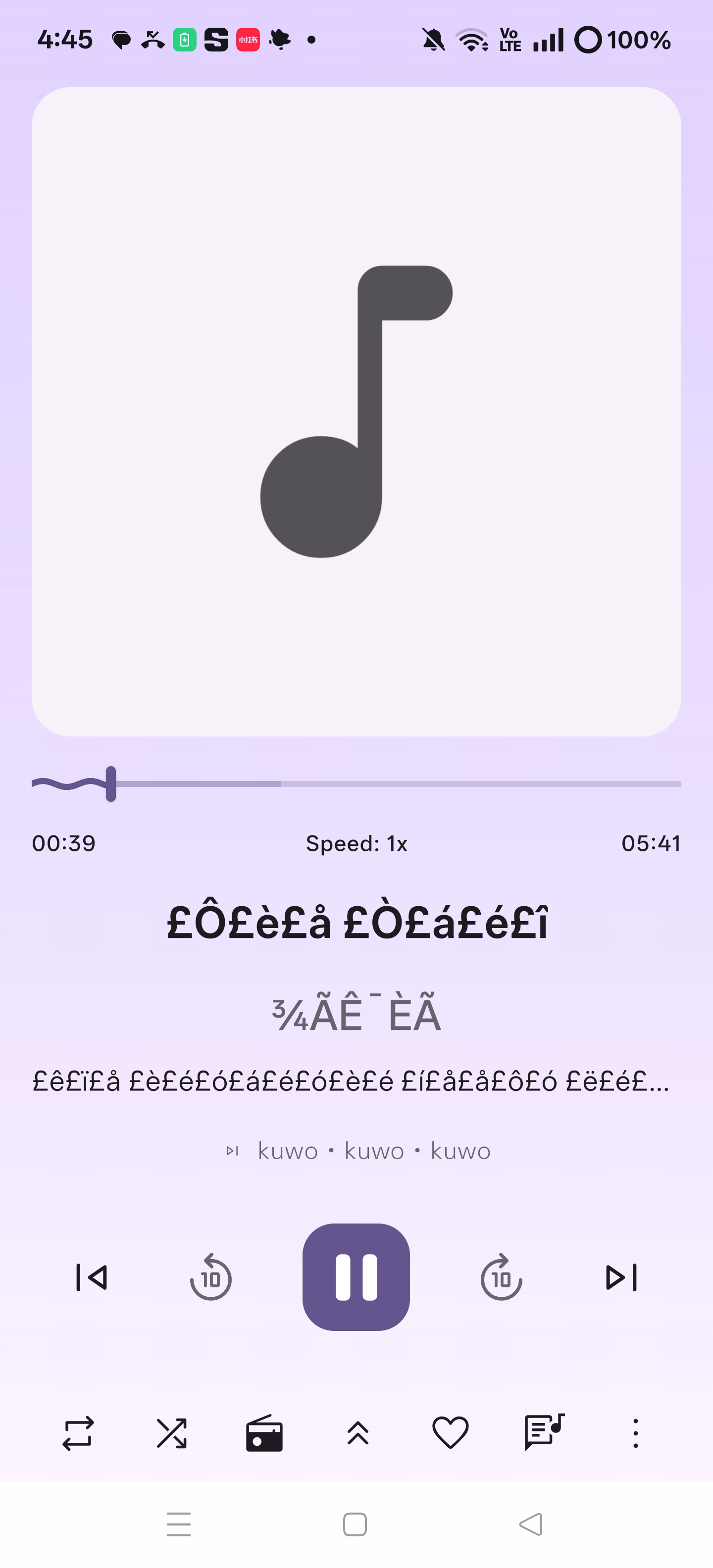Toggle shuffle mode
Screen dimensions: 713x1568
point(171,1433)
